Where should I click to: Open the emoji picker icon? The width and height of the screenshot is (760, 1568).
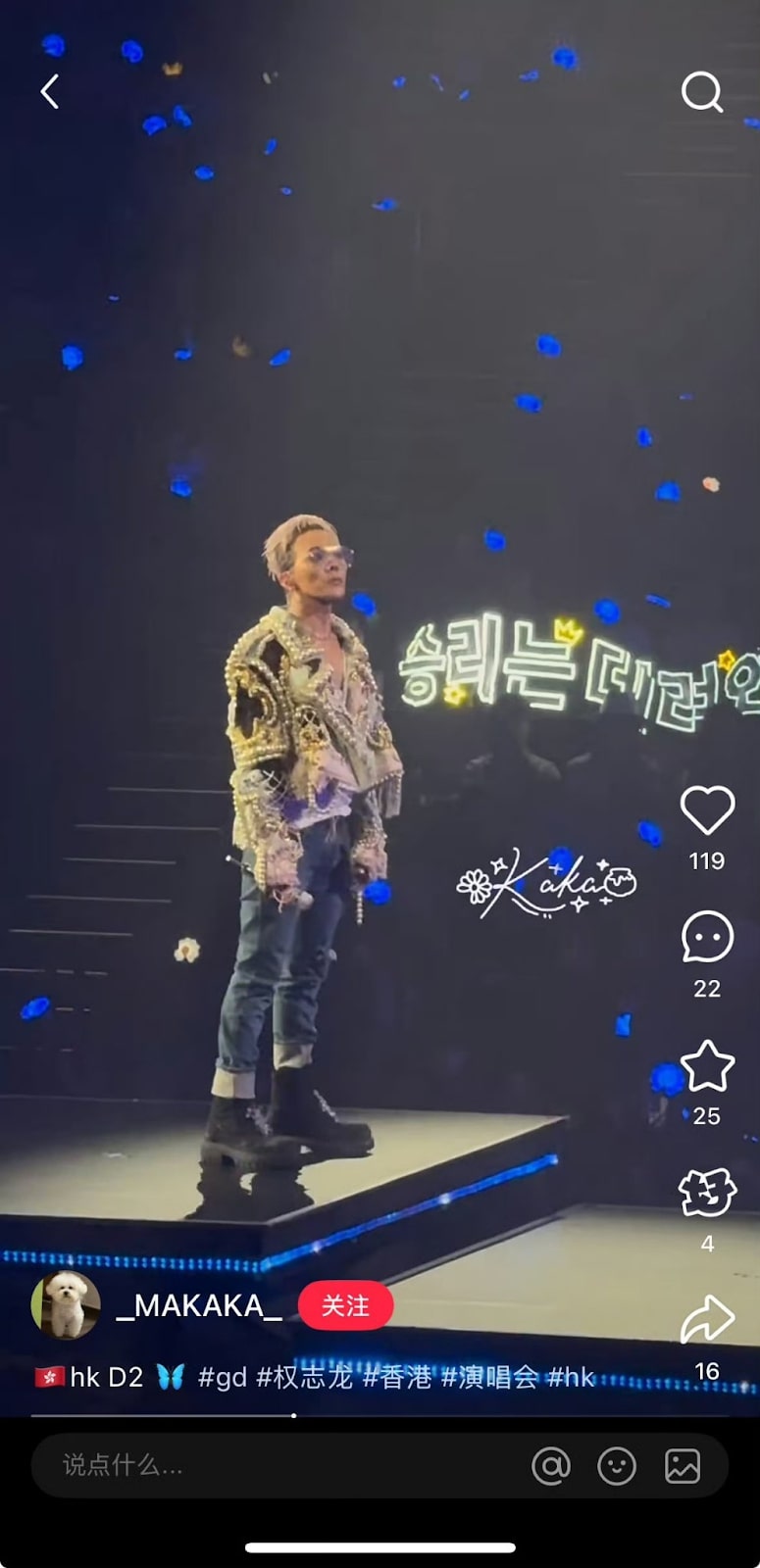pos(617,1466)
